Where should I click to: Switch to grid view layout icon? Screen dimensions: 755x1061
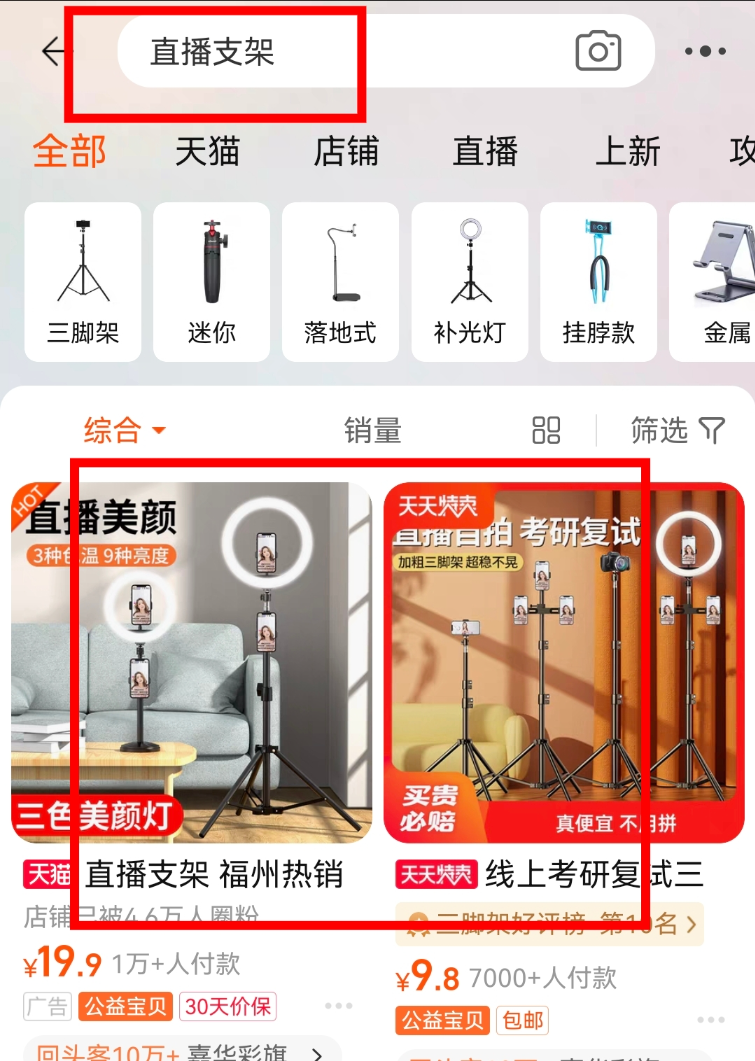(546, 429)
